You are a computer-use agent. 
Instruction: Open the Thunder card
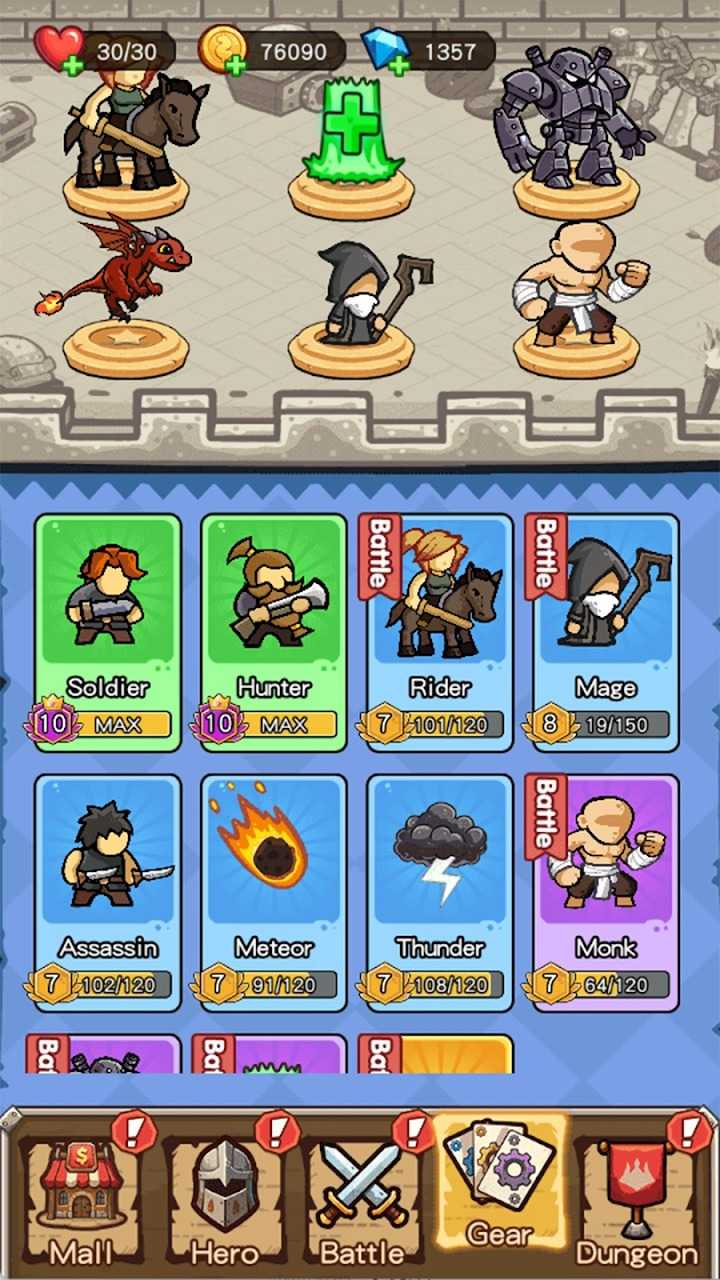point(440,892)
